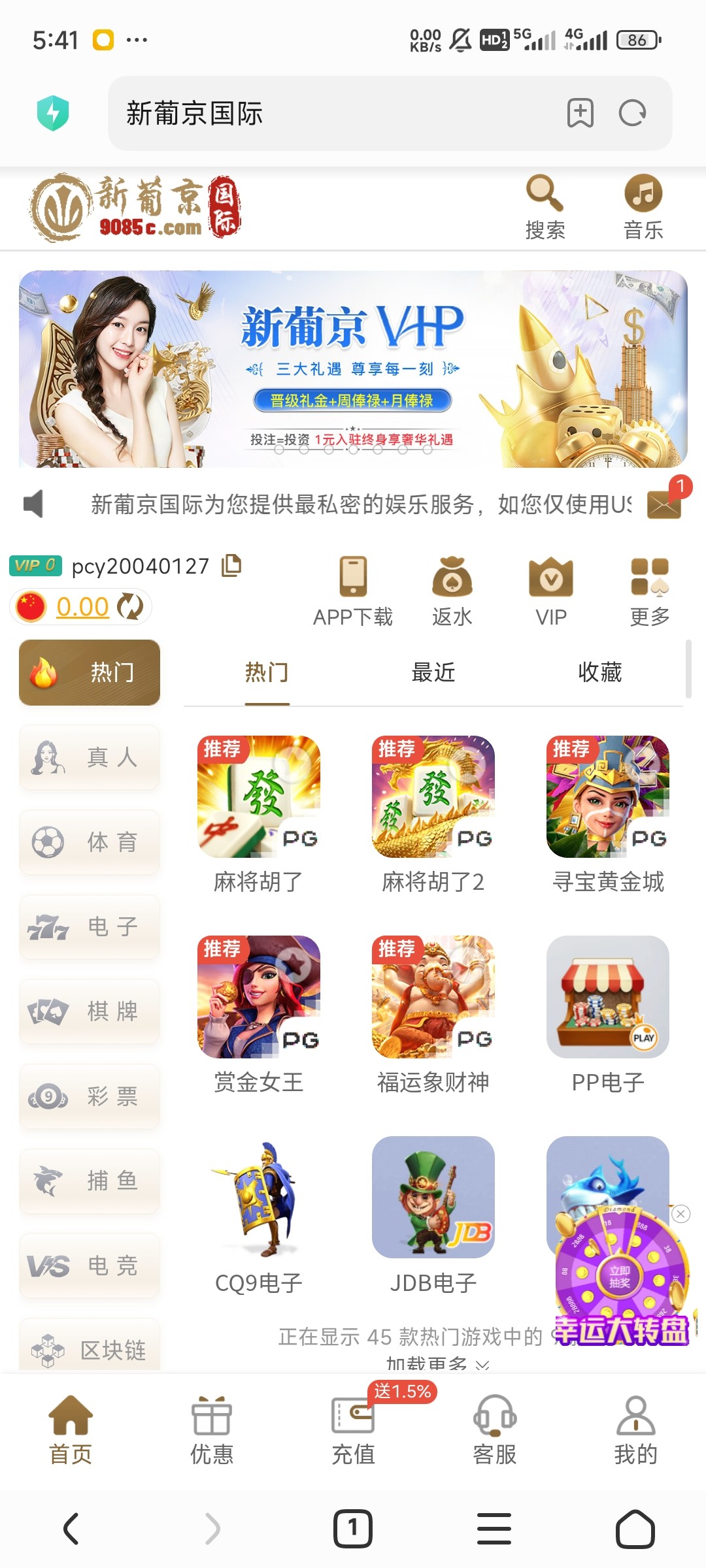
Task: Copy the username pcy20040127
Action: coord(231,565)
